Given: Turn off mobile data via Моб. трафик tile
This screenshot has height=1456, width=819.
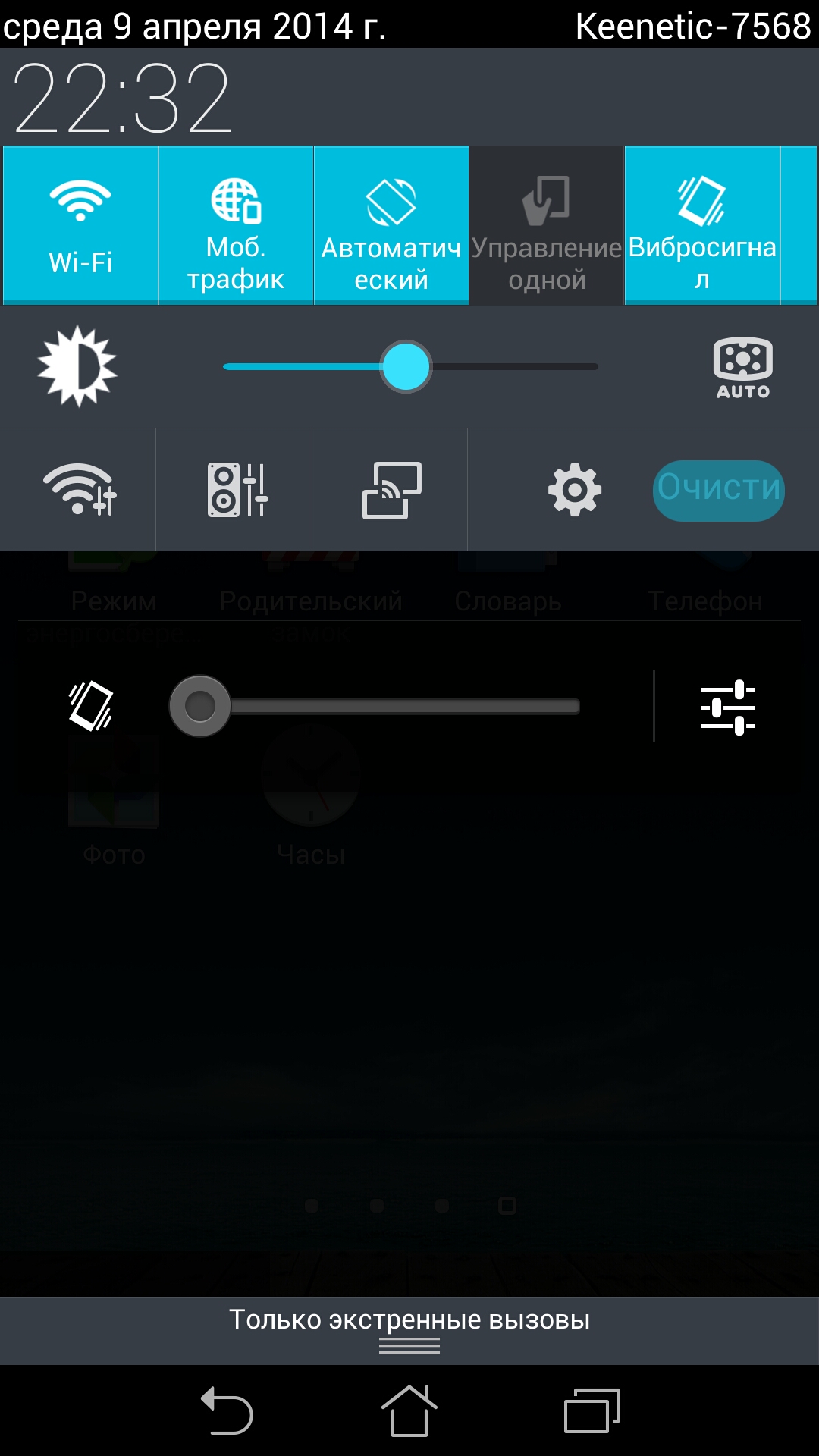Looking at the screenshot, I should coord(236,225).
